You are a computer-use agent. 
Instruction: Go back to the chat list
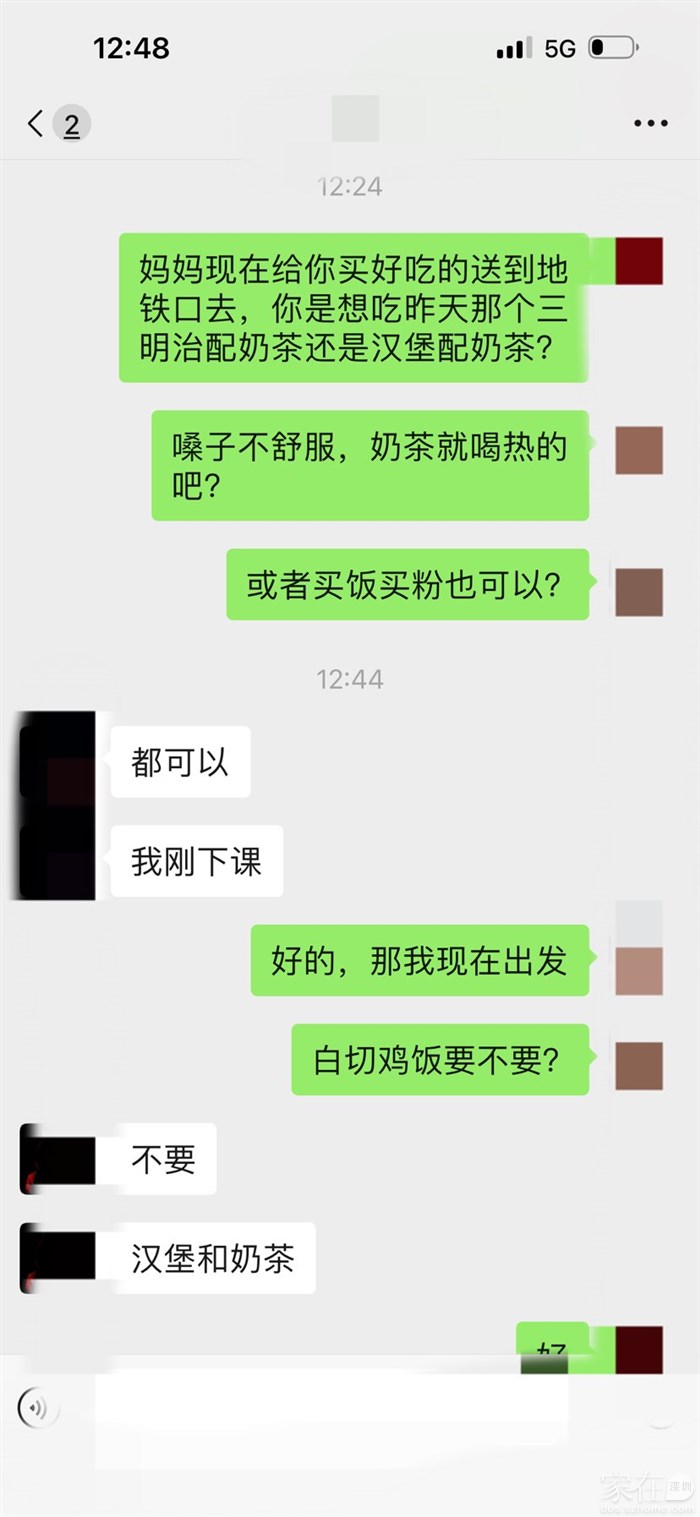tap(36, 124)
